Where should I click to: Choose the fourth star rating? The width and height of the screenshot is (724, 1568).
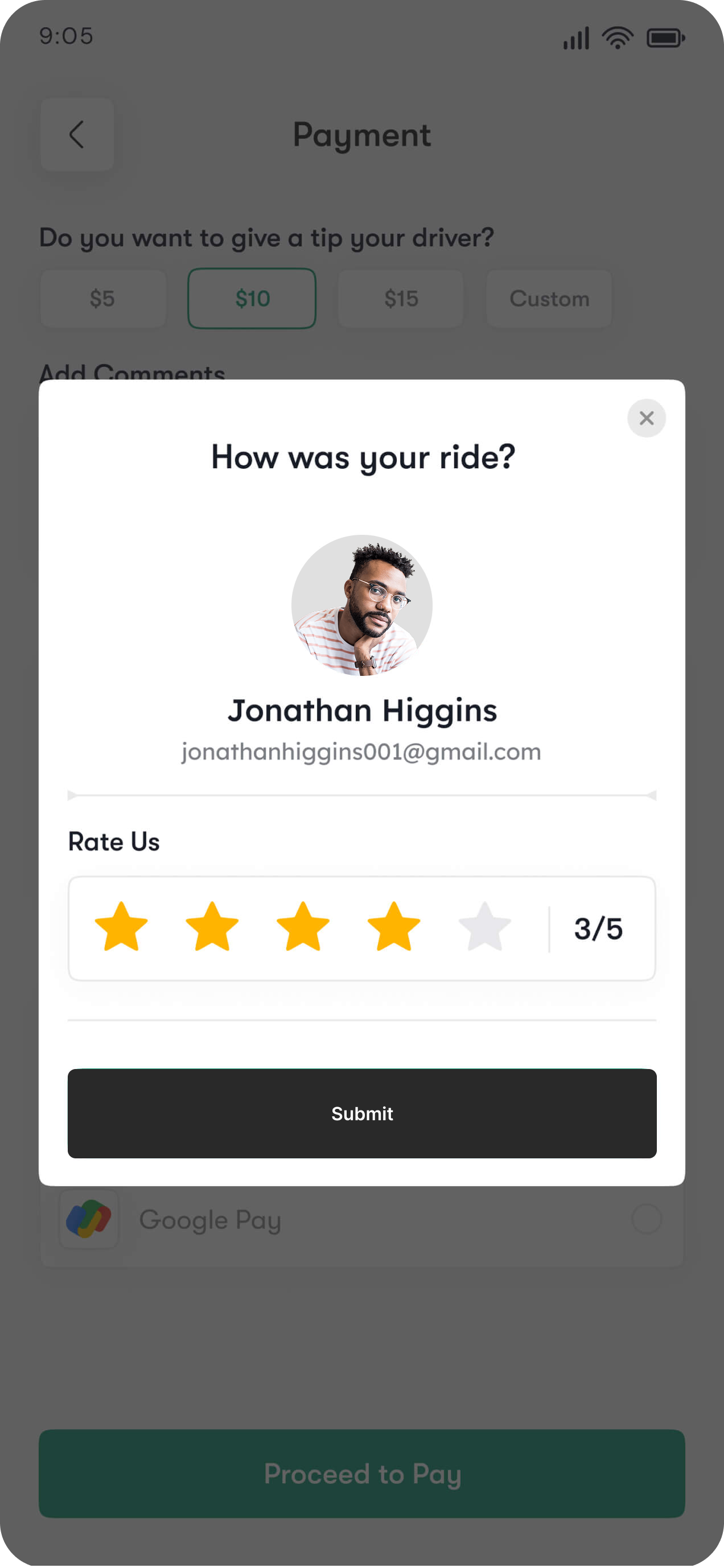point(393,927)
